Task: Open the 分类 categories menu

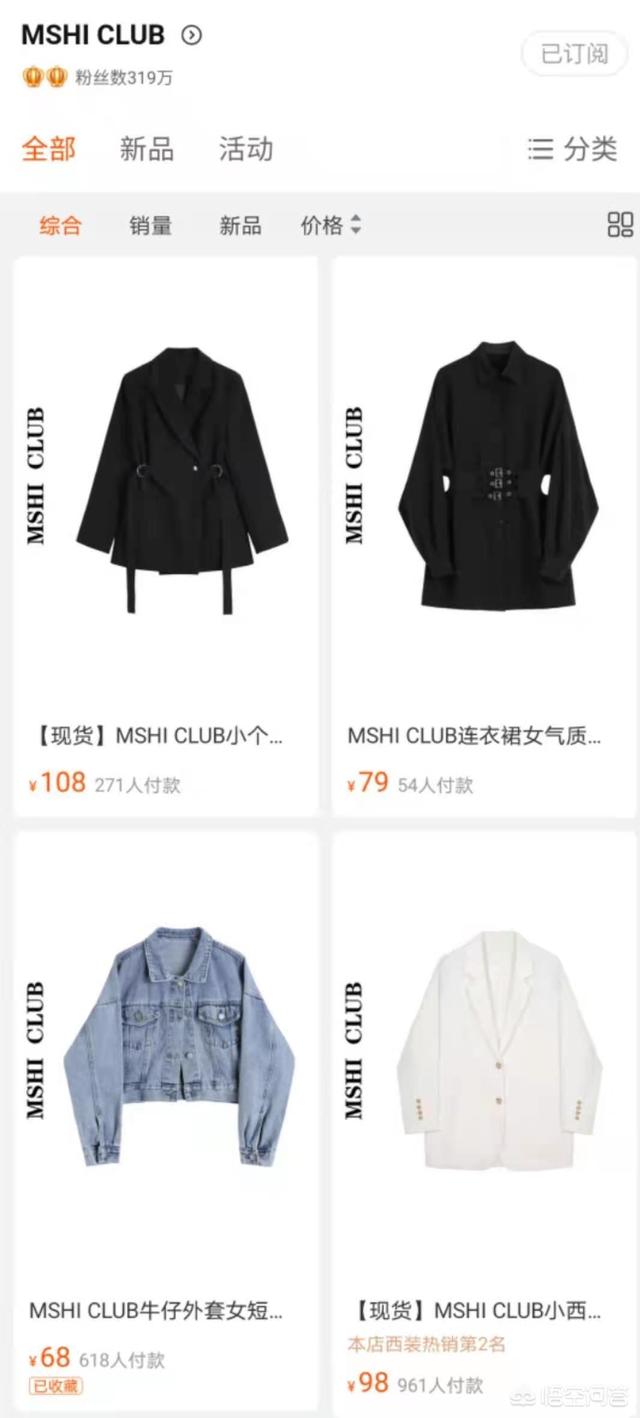Action: tap(573, 150)
